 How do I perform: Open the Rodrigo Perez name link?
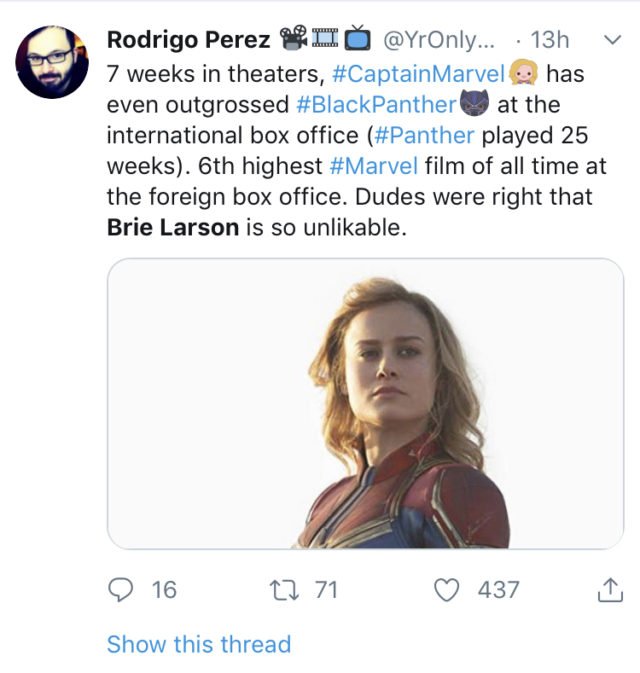(188, 40)
